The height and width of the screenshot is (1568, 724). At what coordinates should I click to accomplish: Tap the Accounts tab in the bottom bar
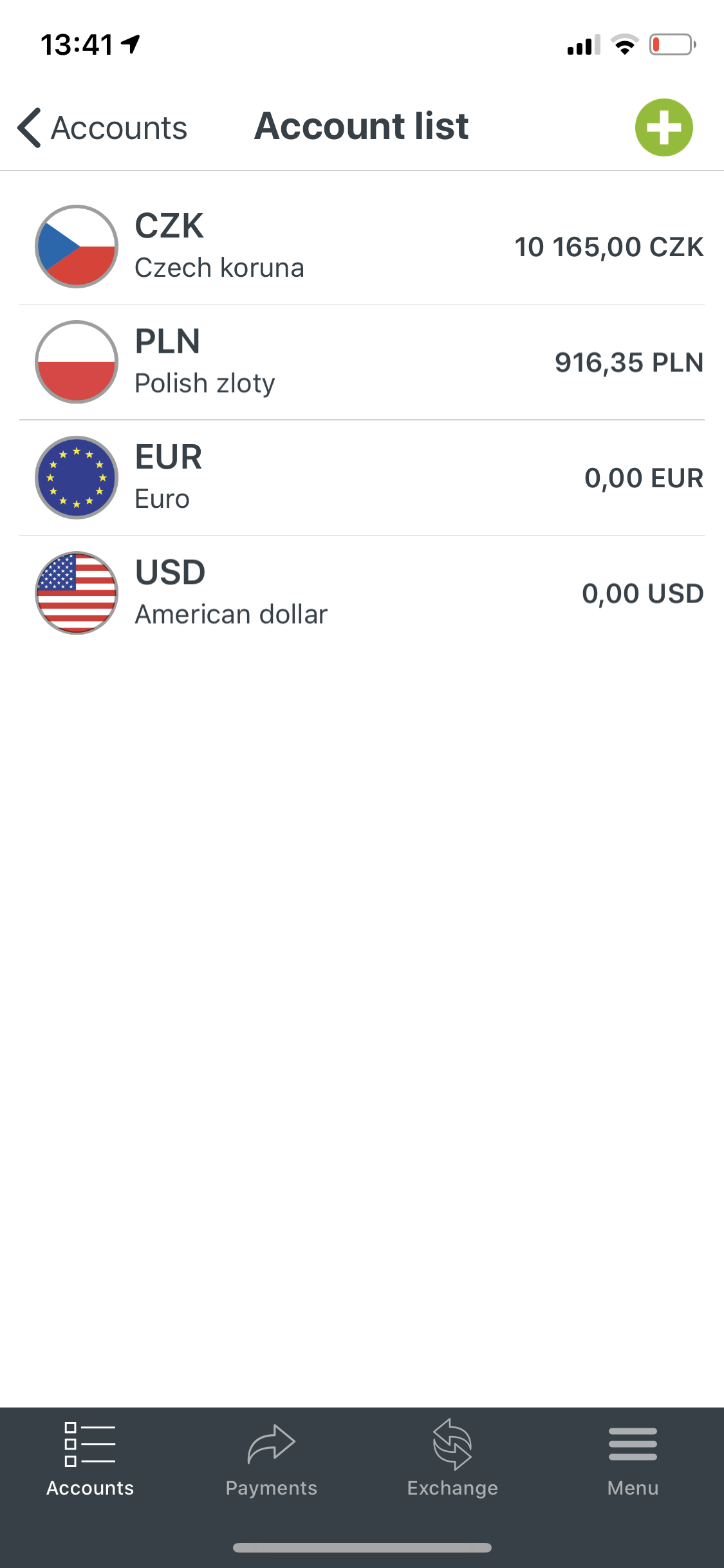[x=90, y=1460]
